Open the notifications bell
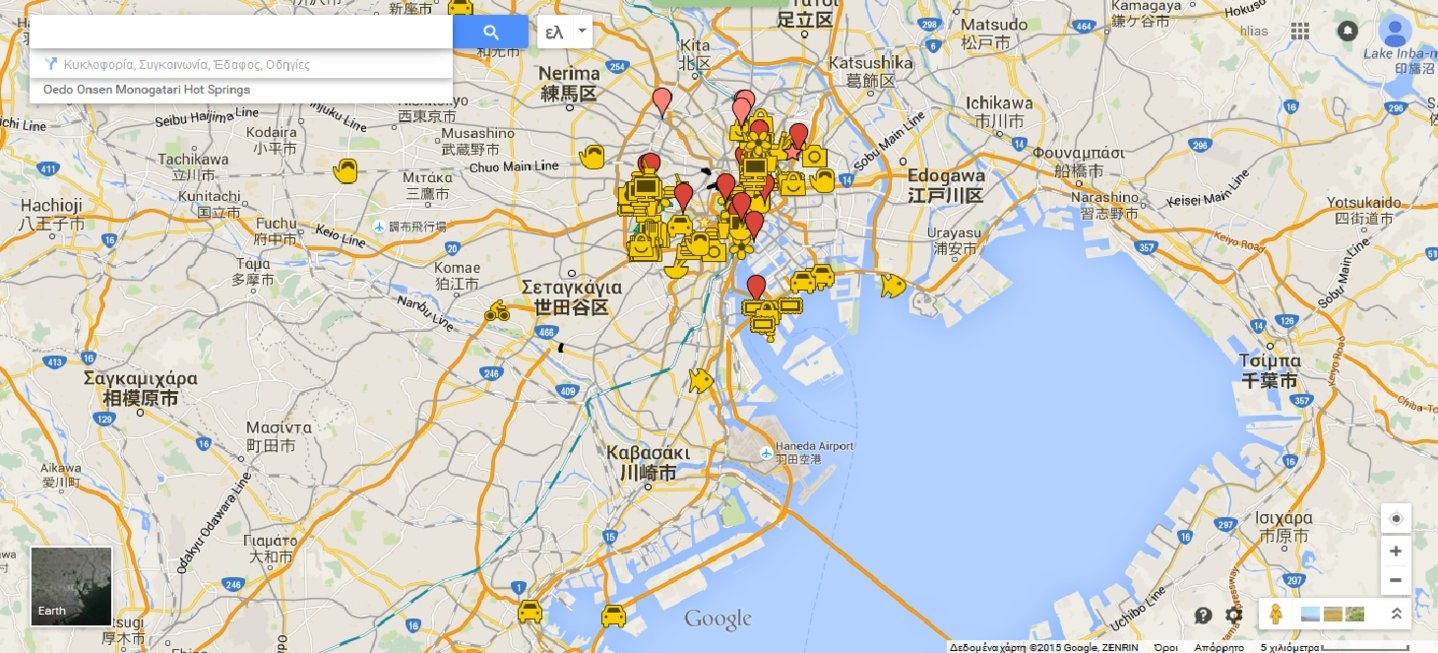This screenshot has height=653, width=1438. (1347, 31)
